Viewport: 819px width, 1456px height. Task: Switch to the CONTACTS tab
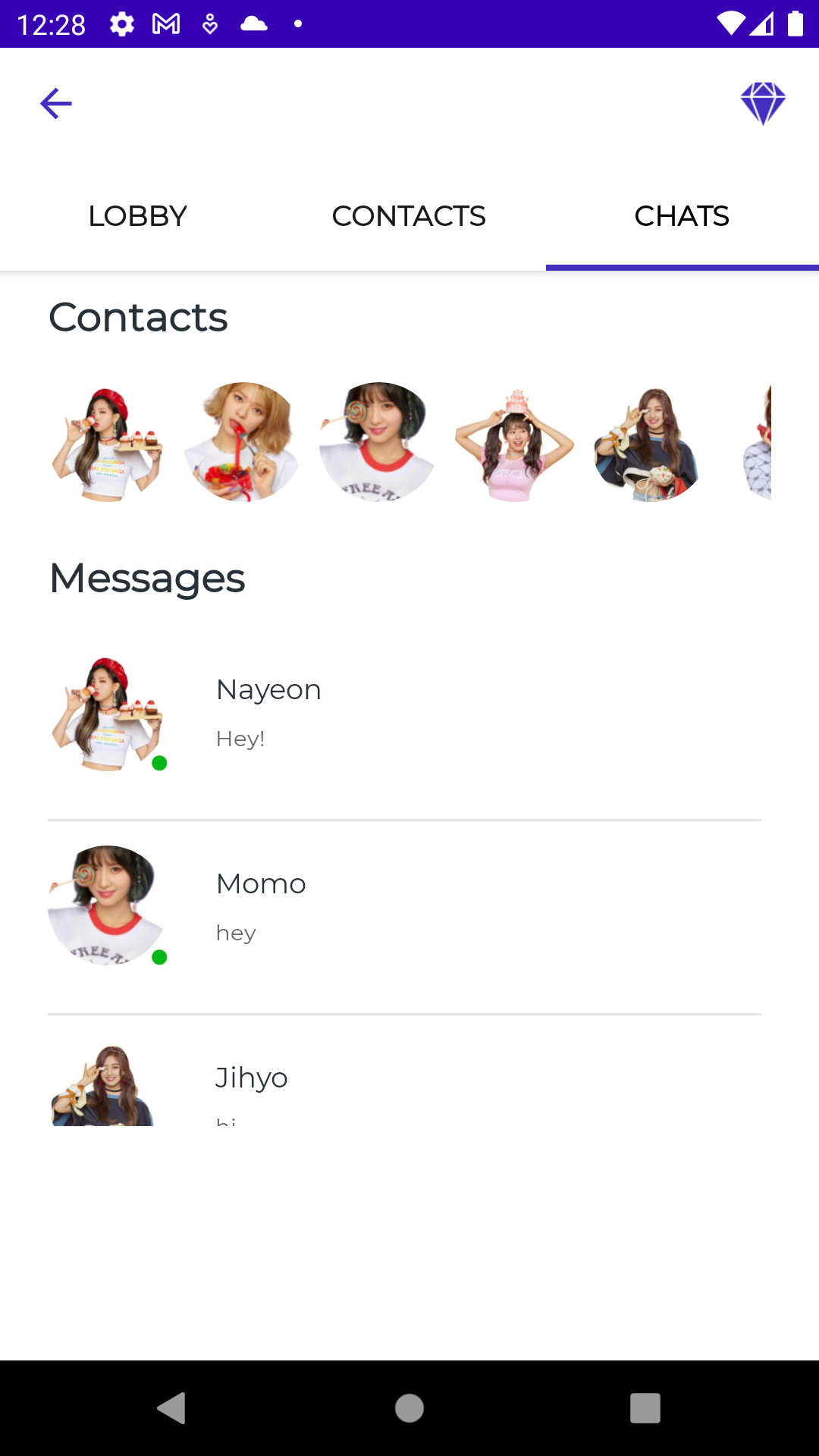tap(409, 216)
